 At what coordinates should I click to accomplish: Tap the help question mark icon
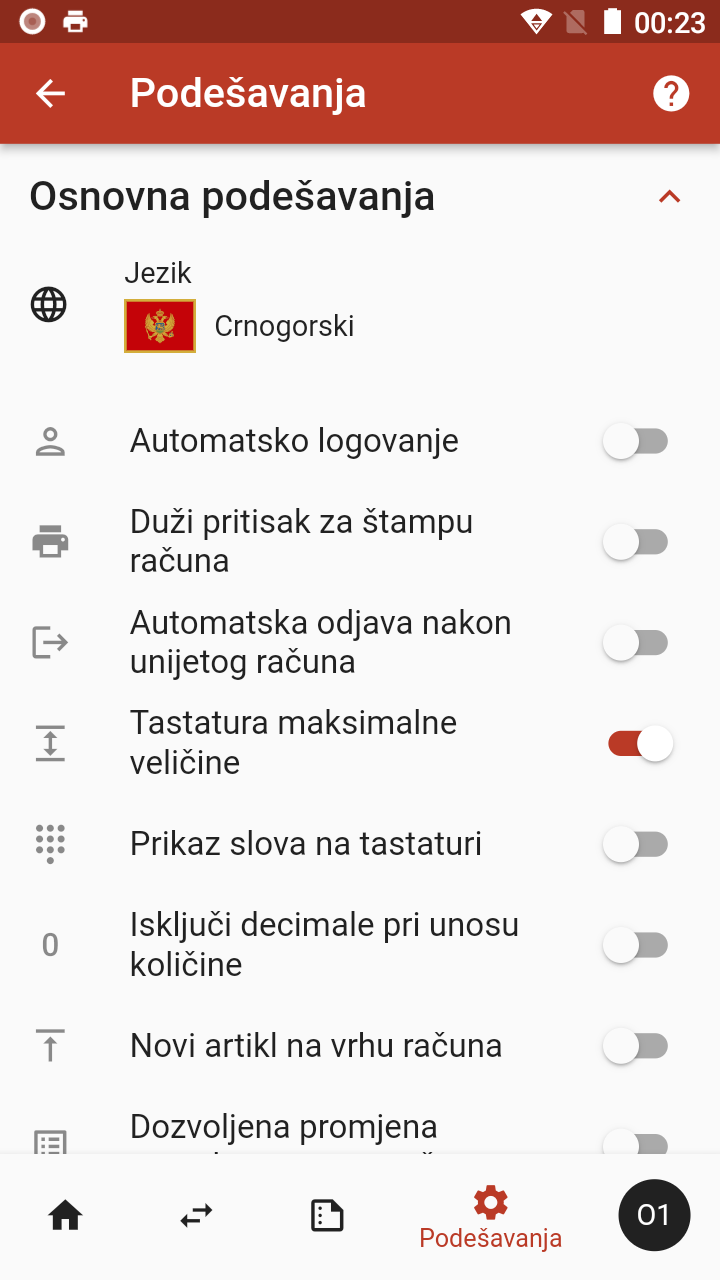pyautogui.click(x=671, y=93)
